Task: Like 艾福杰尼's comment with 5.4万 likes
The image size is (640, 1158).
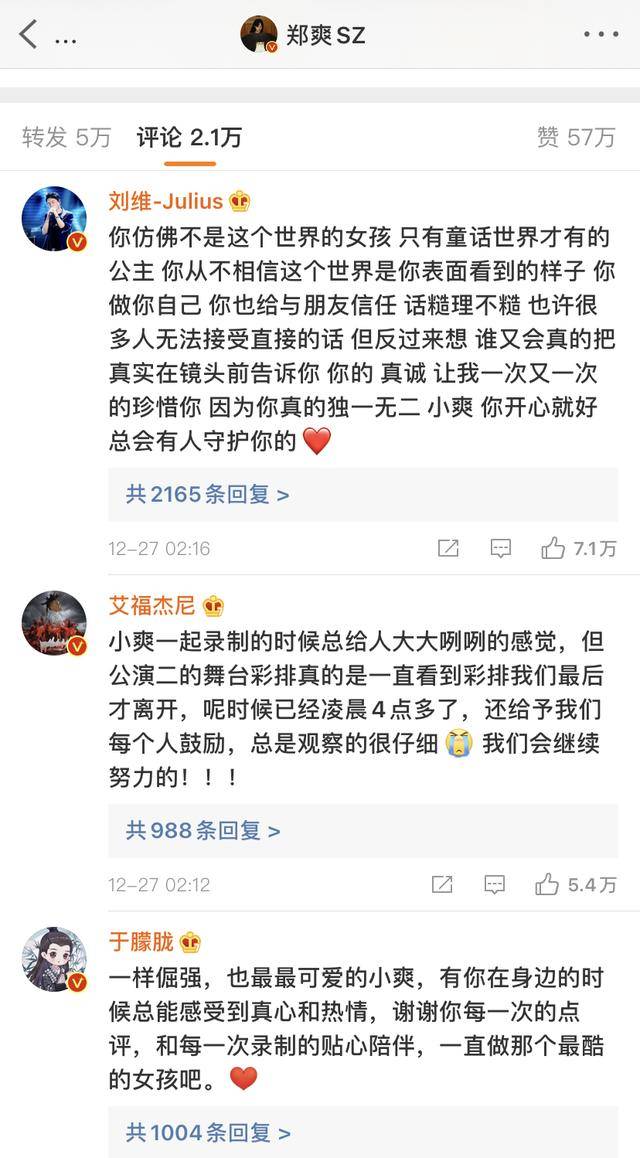Action: pyautogui.click(x=575, y=884)
